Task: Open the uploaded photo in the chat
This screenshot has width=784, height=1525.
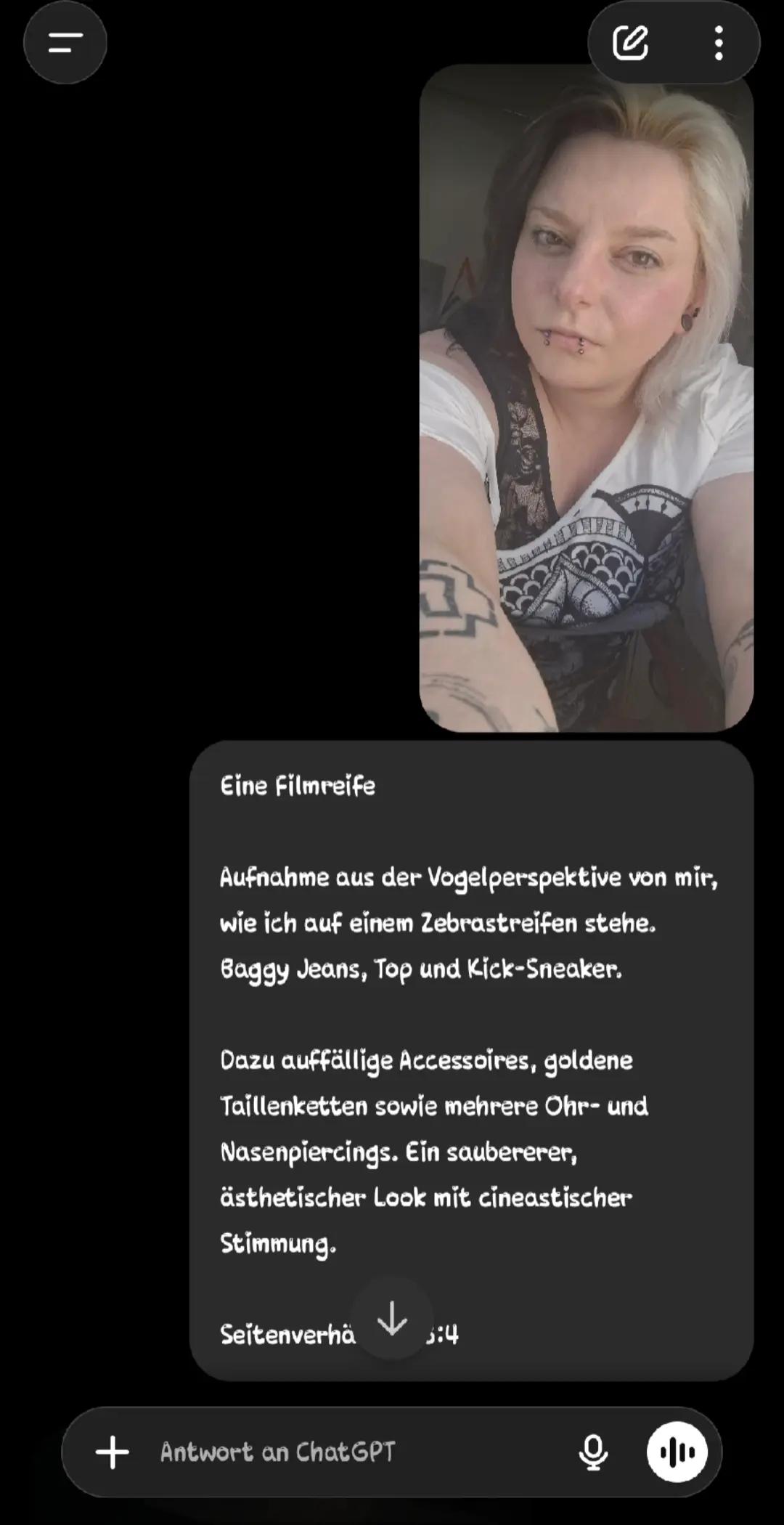Action: click(587, 398)
